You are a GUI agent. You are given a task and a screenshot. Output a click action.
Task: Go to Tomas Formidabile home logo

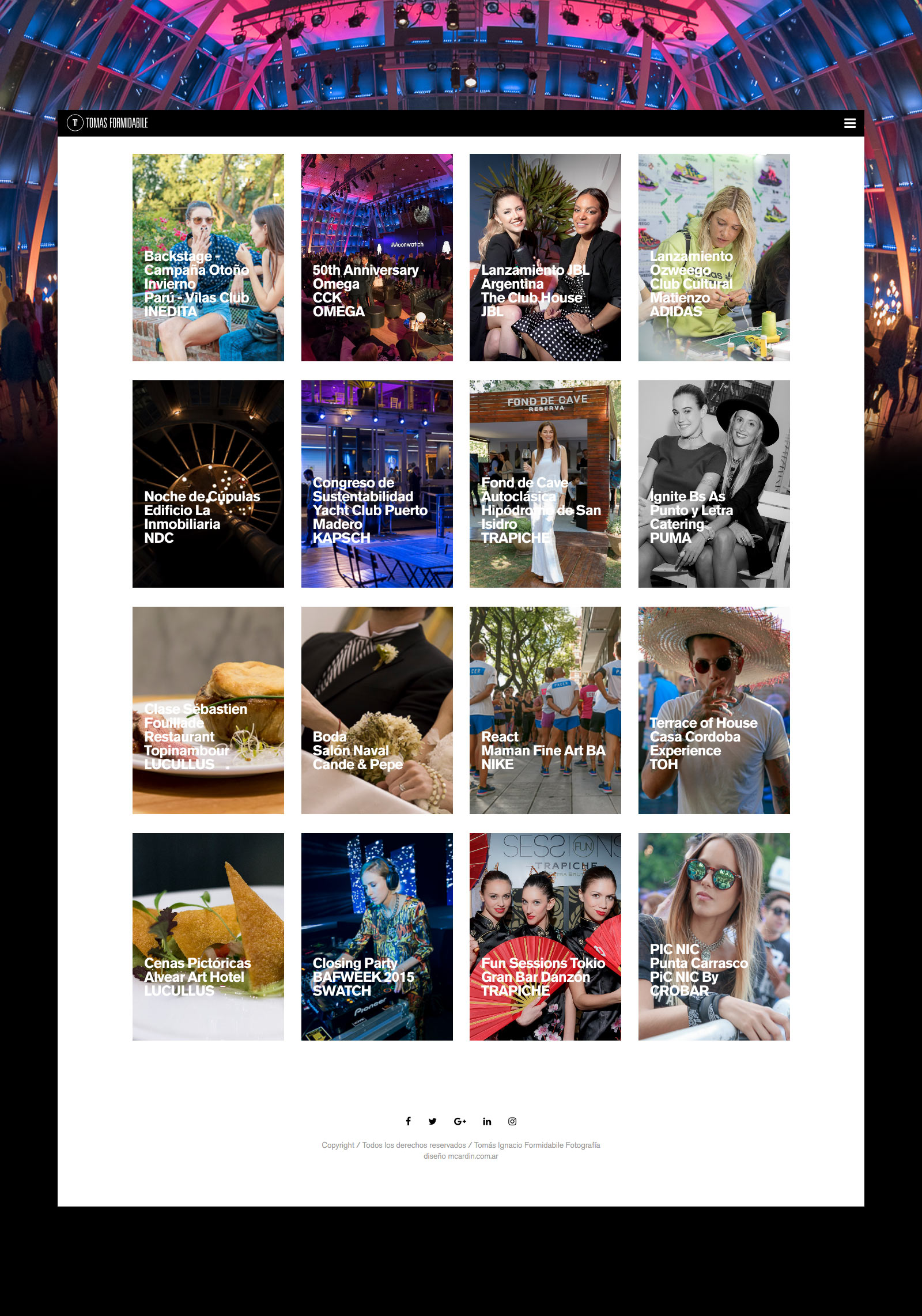coord(108,123)
